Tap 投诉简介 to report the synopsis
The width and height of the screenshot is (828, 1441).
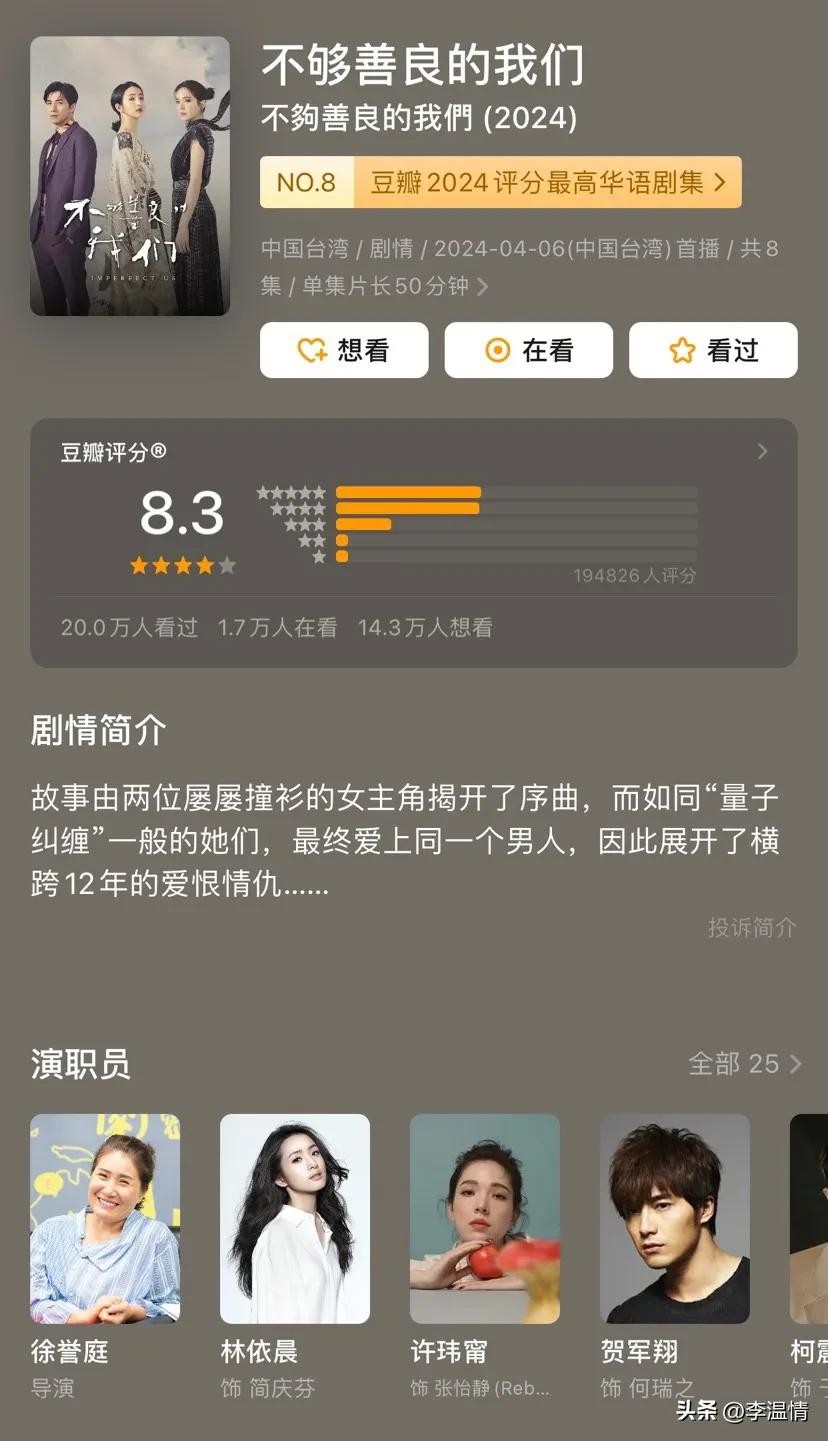[x=752, y=927]
